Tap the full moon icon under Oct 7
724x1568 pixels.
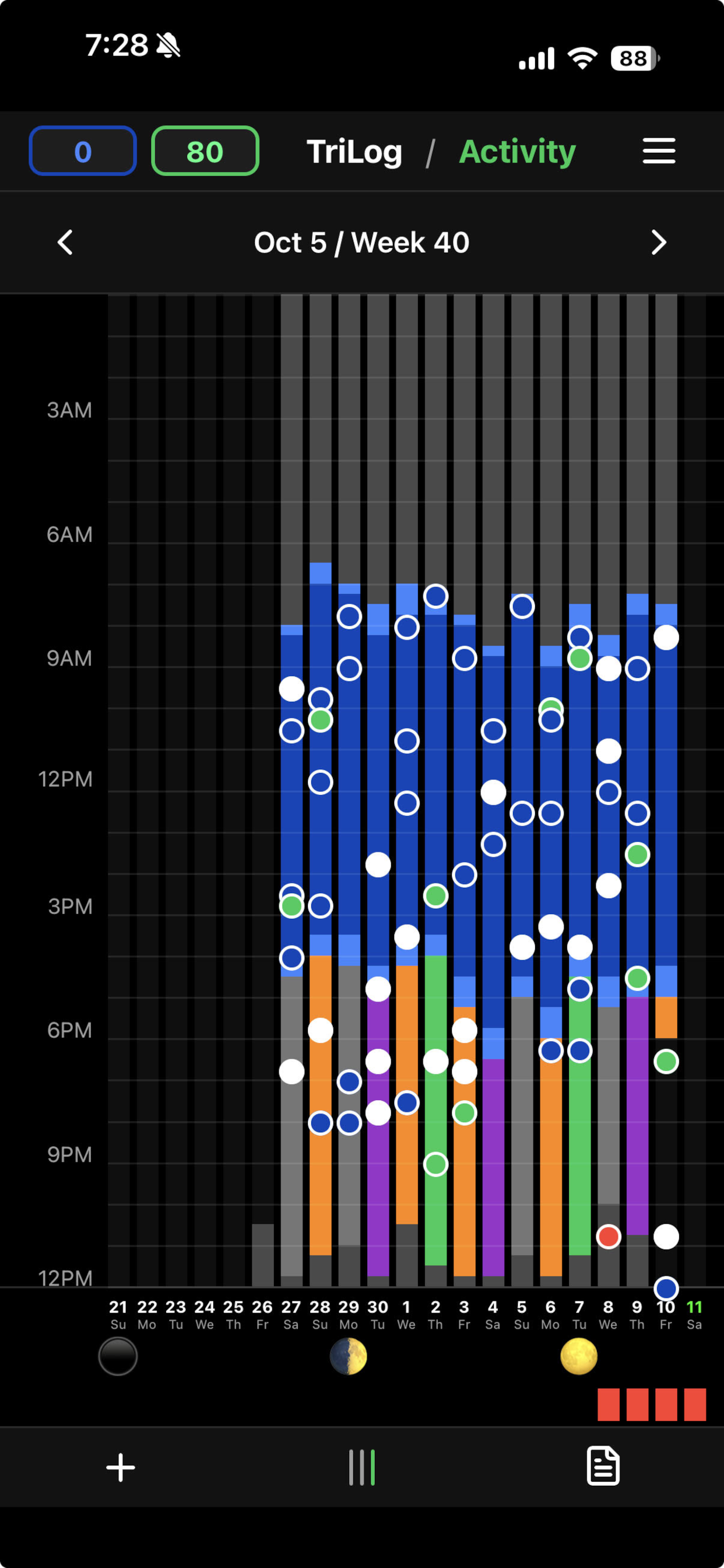point(579,1356)
